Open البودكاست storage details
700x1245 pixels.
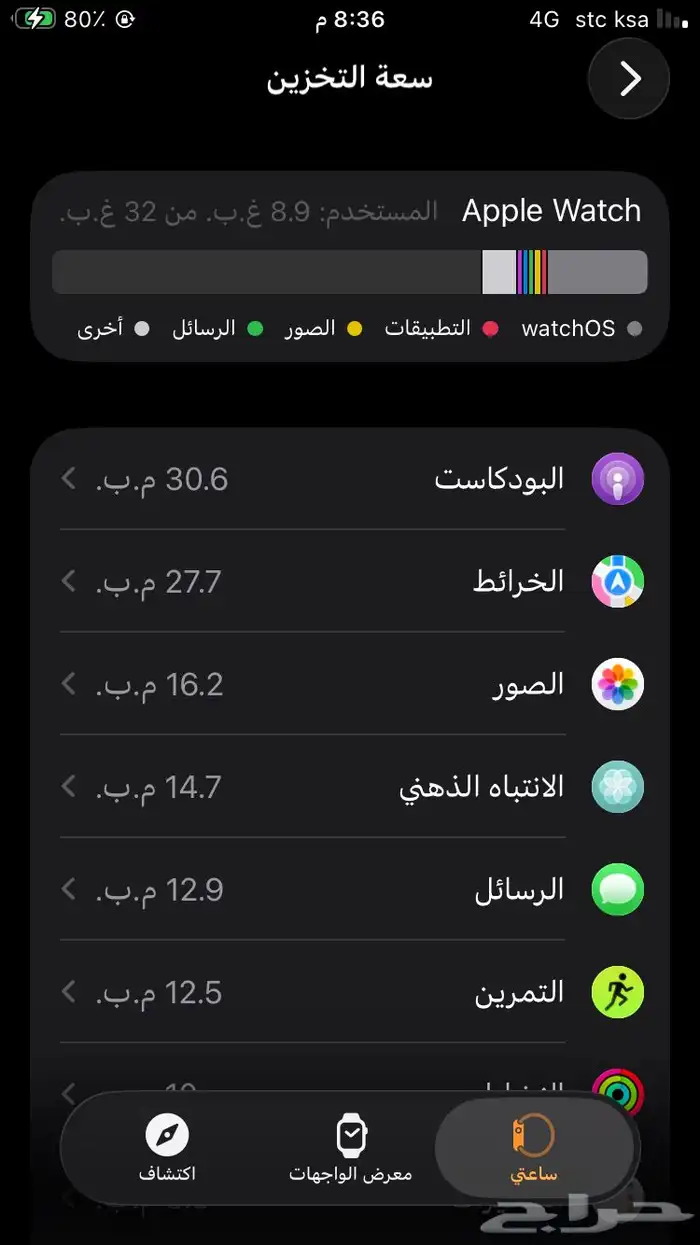tap(350, 479)
